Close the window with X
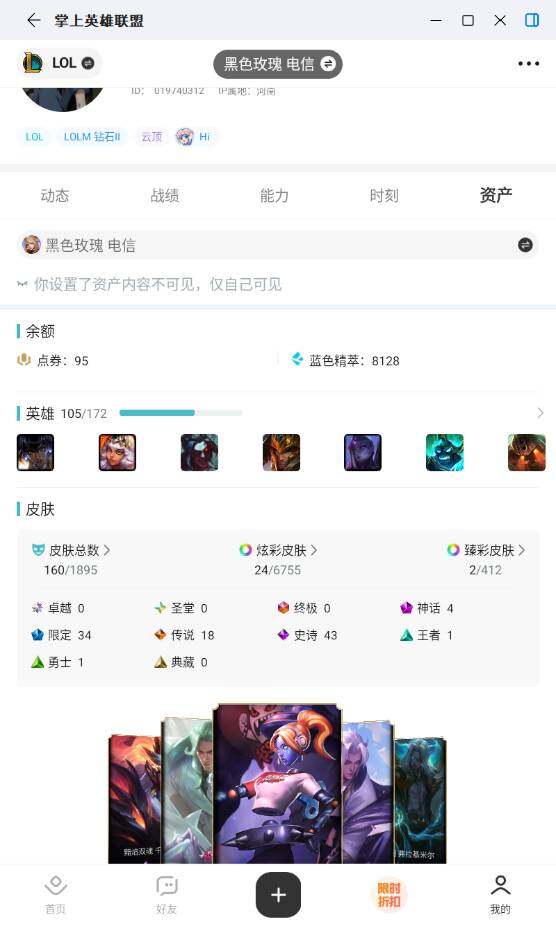The width and height of the screenshot is (556, 926). tap(500, 21)
